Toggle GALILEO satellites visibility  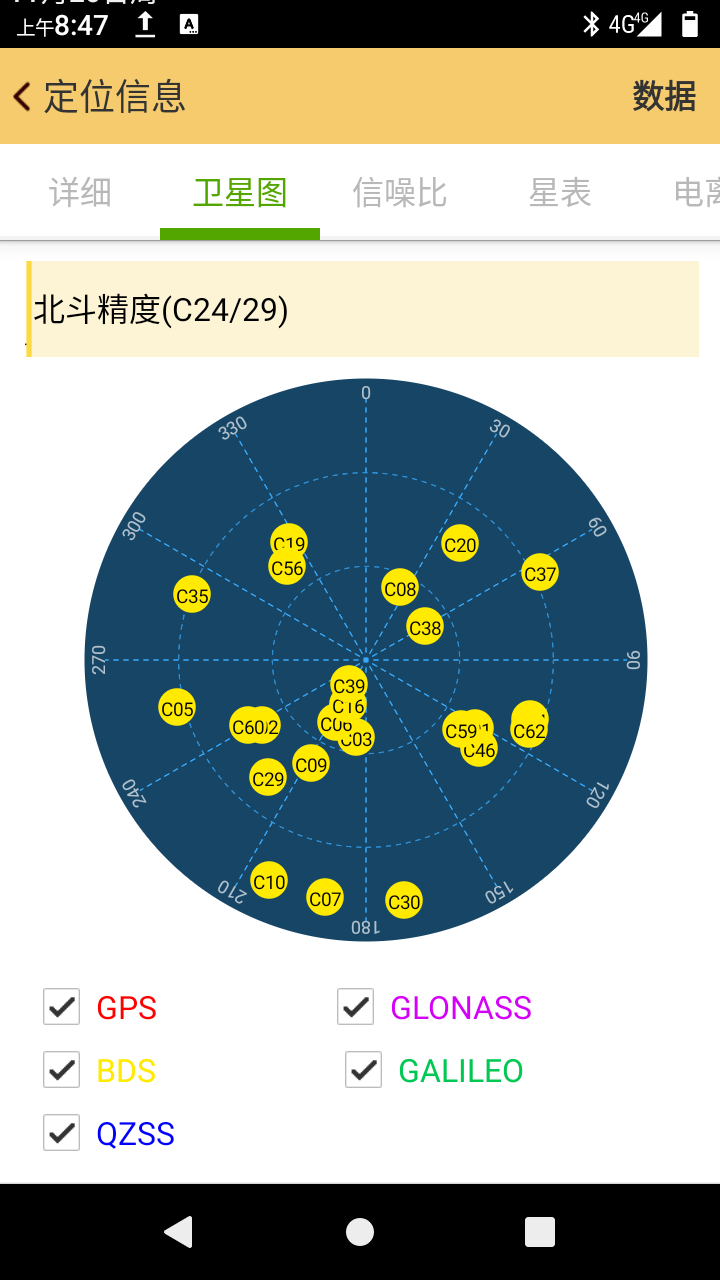click(x=363, y=1070)
